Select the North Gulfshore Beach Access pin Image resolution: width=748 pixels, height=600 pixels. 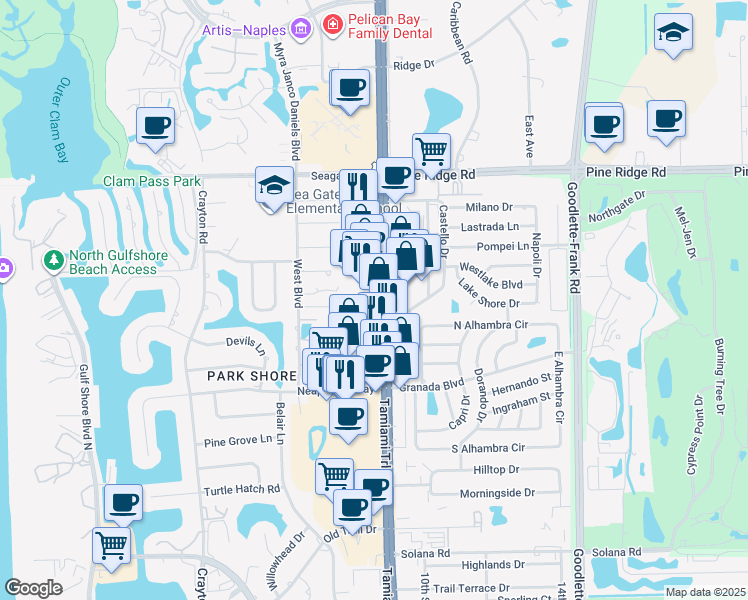pos(52,261)
